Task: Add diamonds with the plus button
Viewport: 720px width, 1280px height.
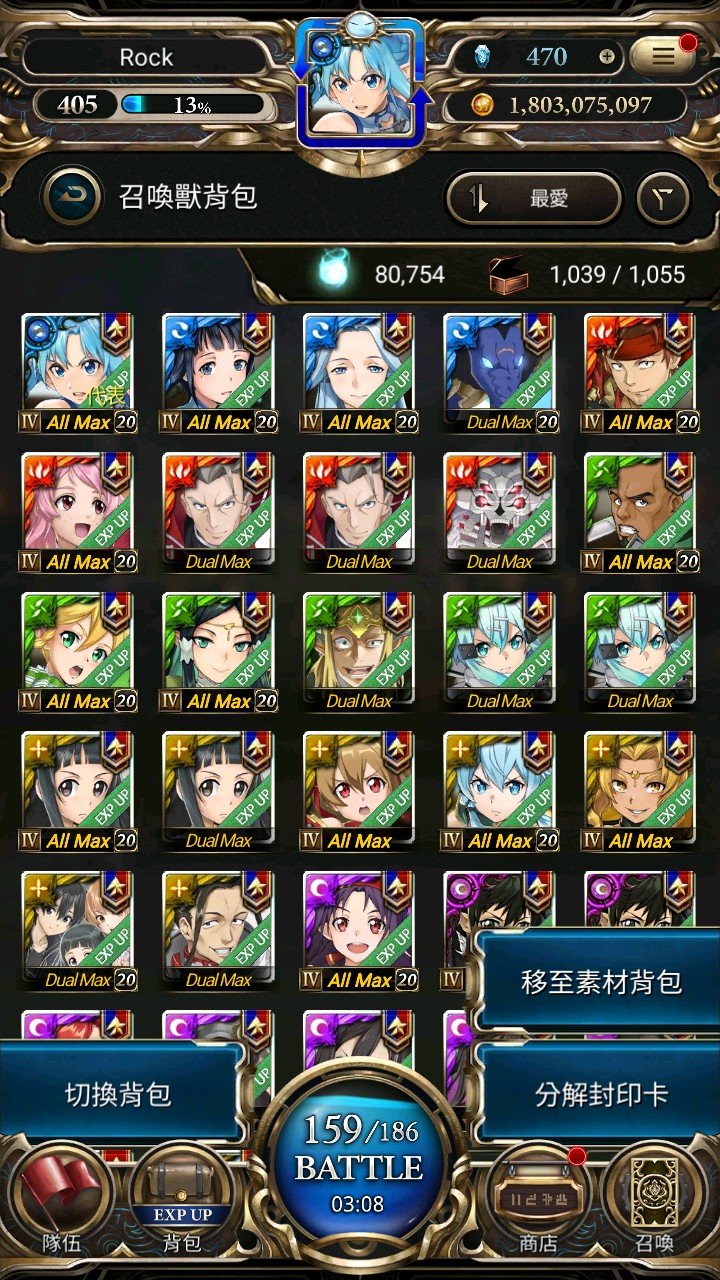Action: point(607,57)
